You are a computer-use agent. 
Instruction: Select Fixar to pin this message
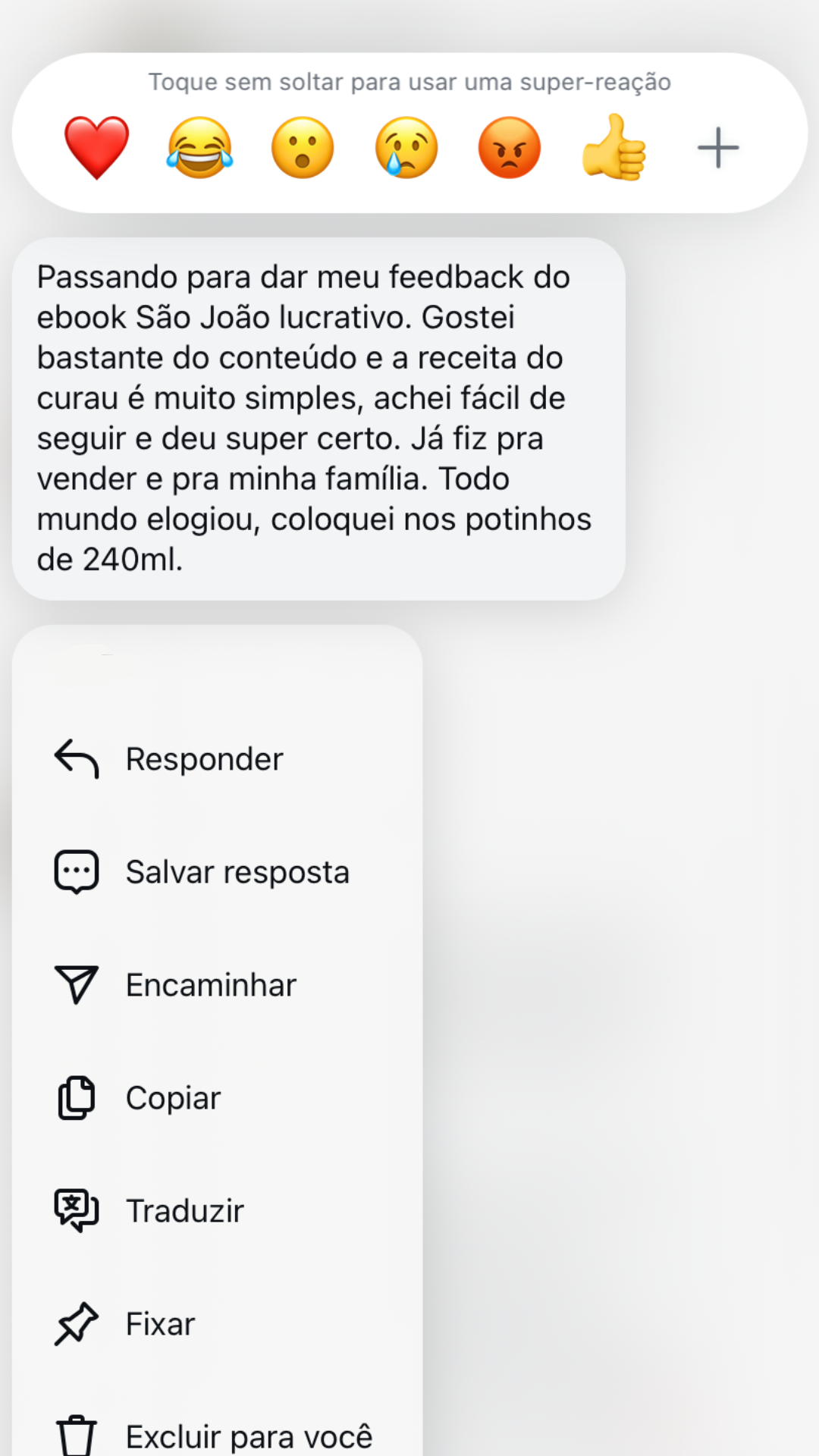point(160,1324)
